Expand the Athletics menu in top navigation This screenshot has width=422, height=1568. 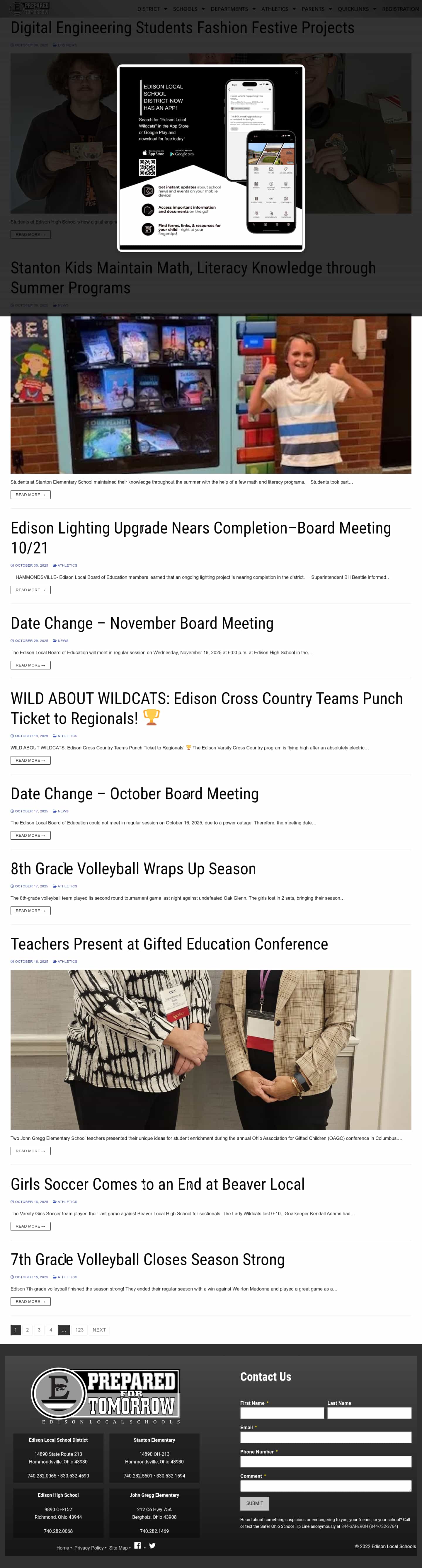click(278, 9)
